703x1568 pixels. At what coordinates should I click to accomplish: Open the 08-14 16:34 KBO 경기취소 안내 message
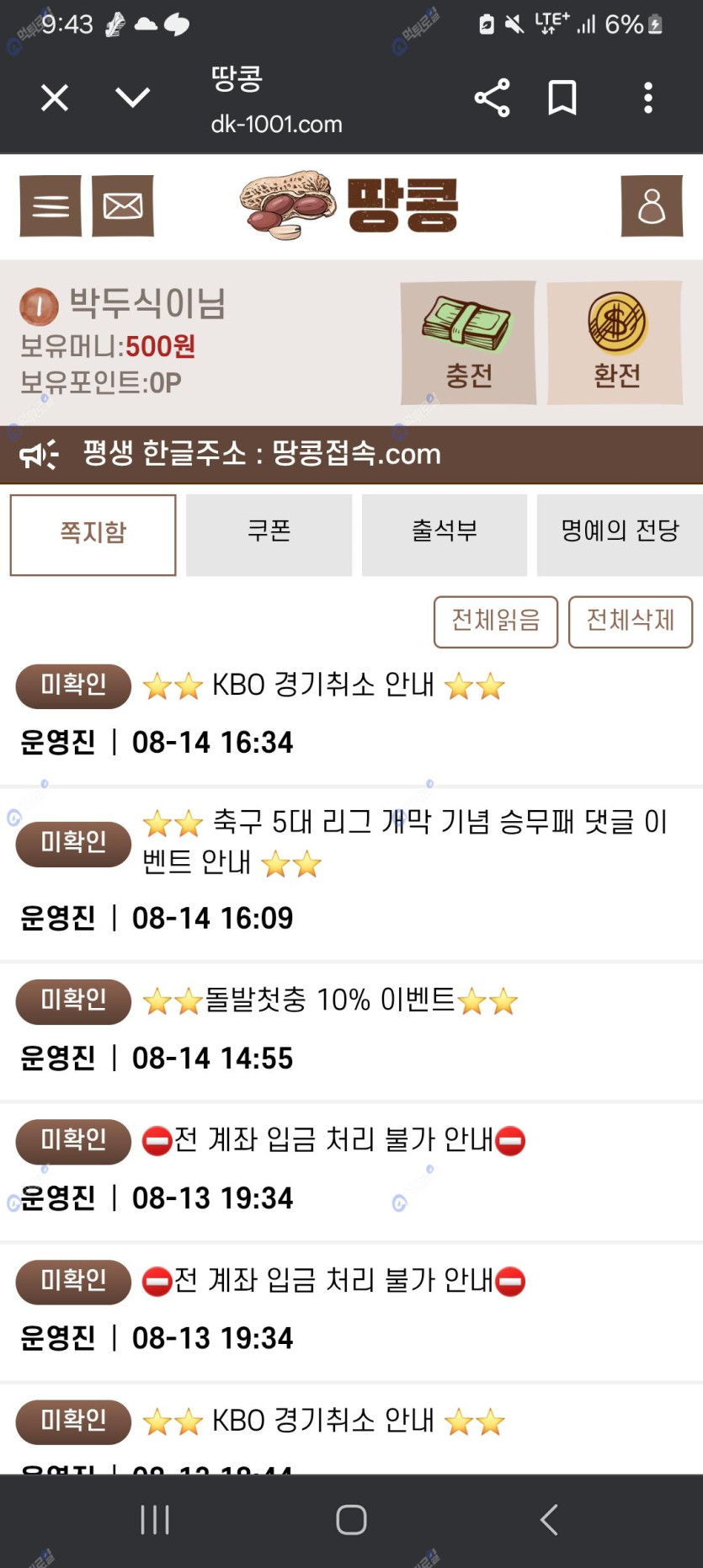pyautogui.click(x=323, y=686)
